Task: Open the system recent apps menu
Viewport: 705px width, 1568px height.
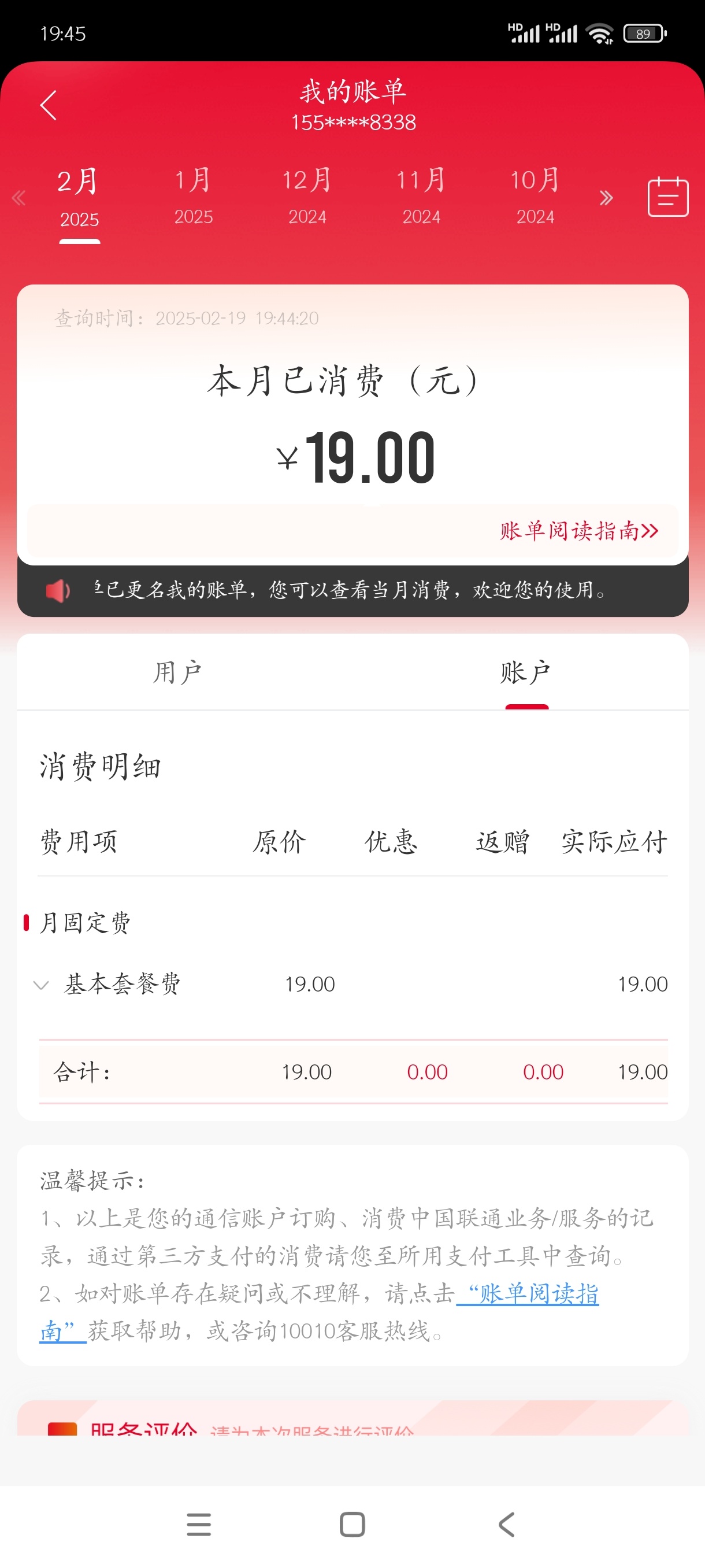Action: click(199, 1524)
